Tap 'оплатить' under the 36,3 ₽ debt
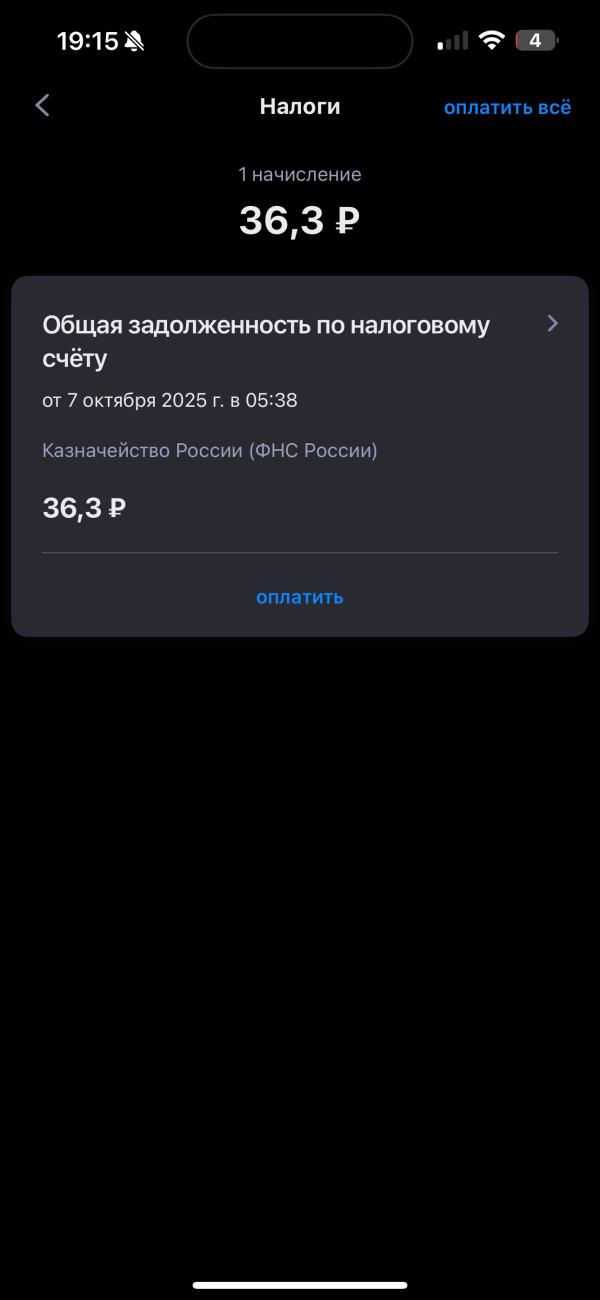The image size is (600, 1300). (300, 597)
